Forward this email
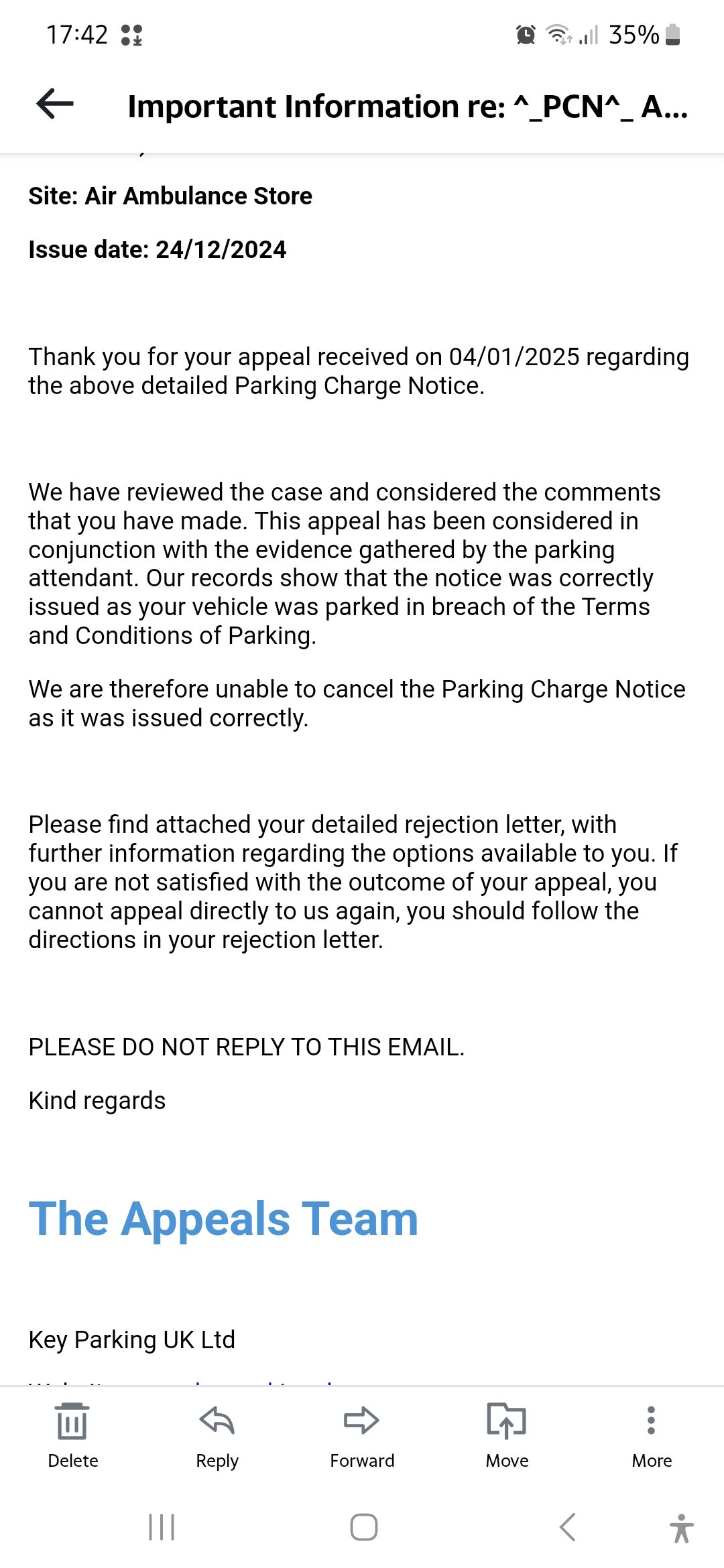This screenshot has height=1568, width=724. tap(362, 1435)
